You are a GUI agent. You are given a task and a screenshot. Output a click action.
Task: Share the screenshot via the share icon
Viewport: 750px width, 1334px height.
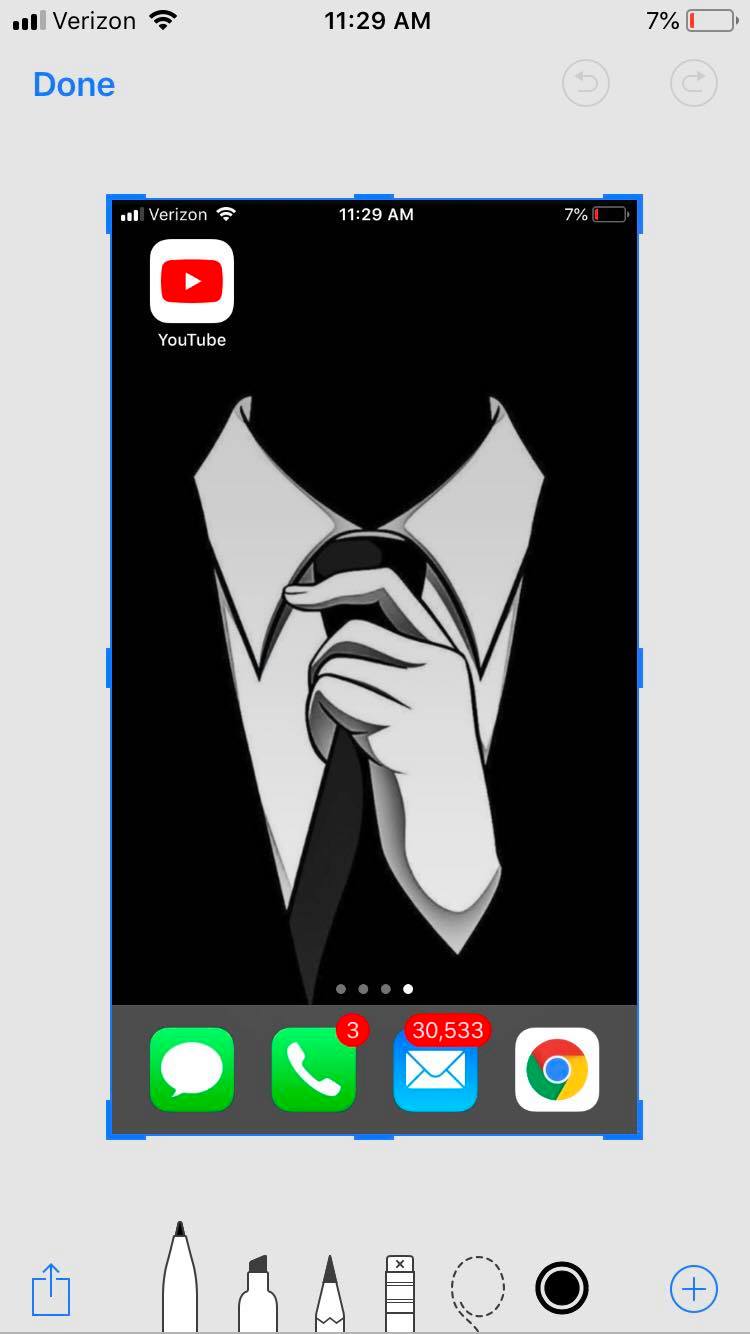(51, 1289)
